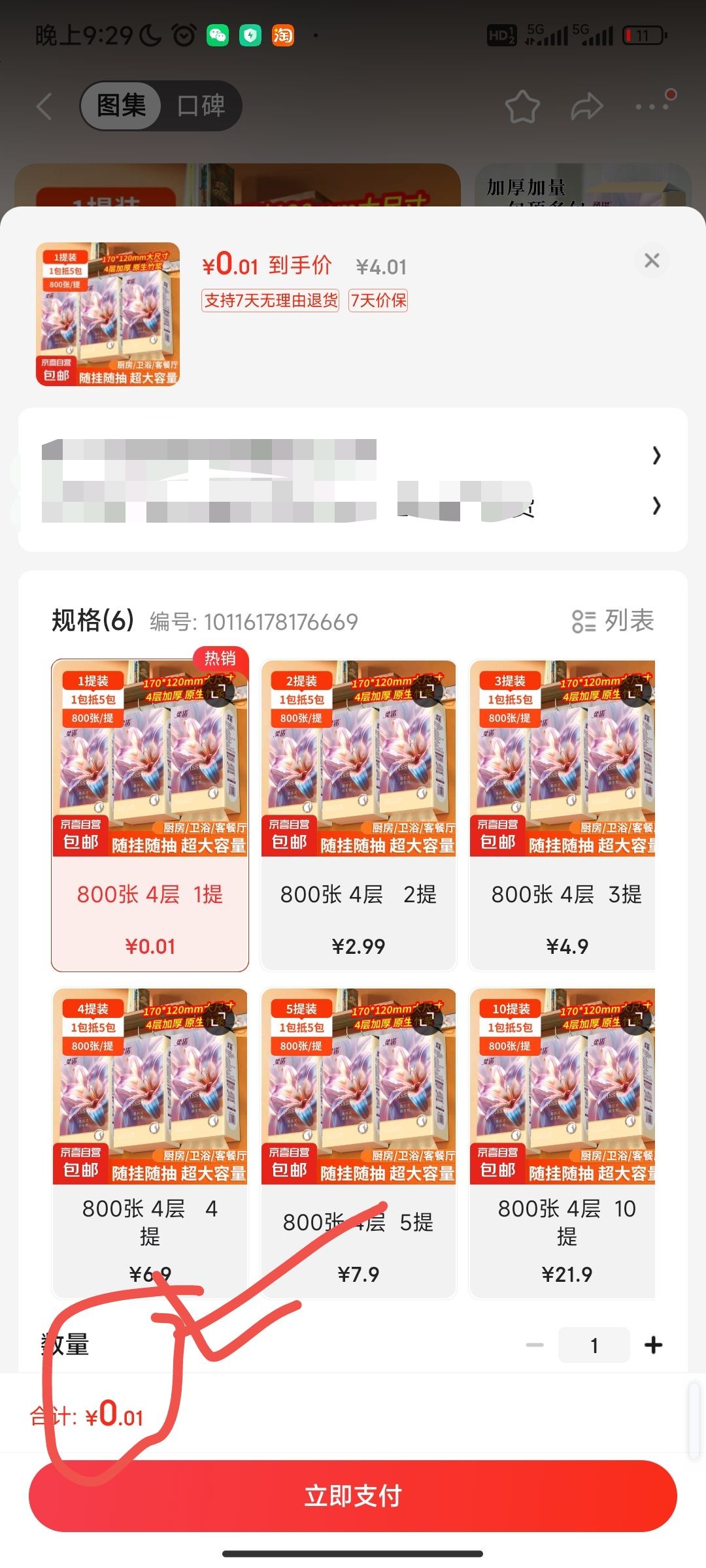Go back with the top-left arrow

coord(44,106)
